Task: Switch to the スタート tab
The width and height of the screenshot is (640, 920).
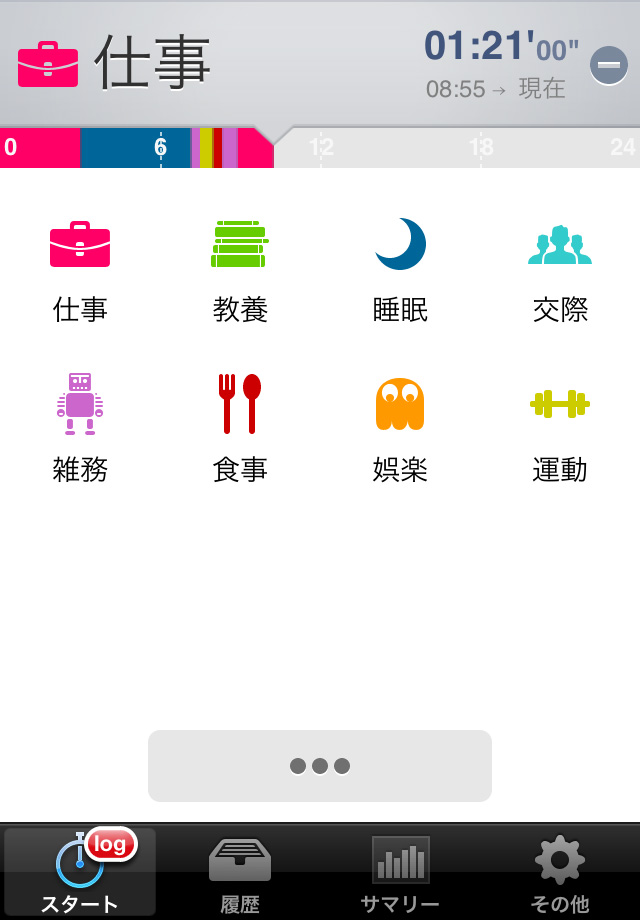Action: (x=80, y=870)
